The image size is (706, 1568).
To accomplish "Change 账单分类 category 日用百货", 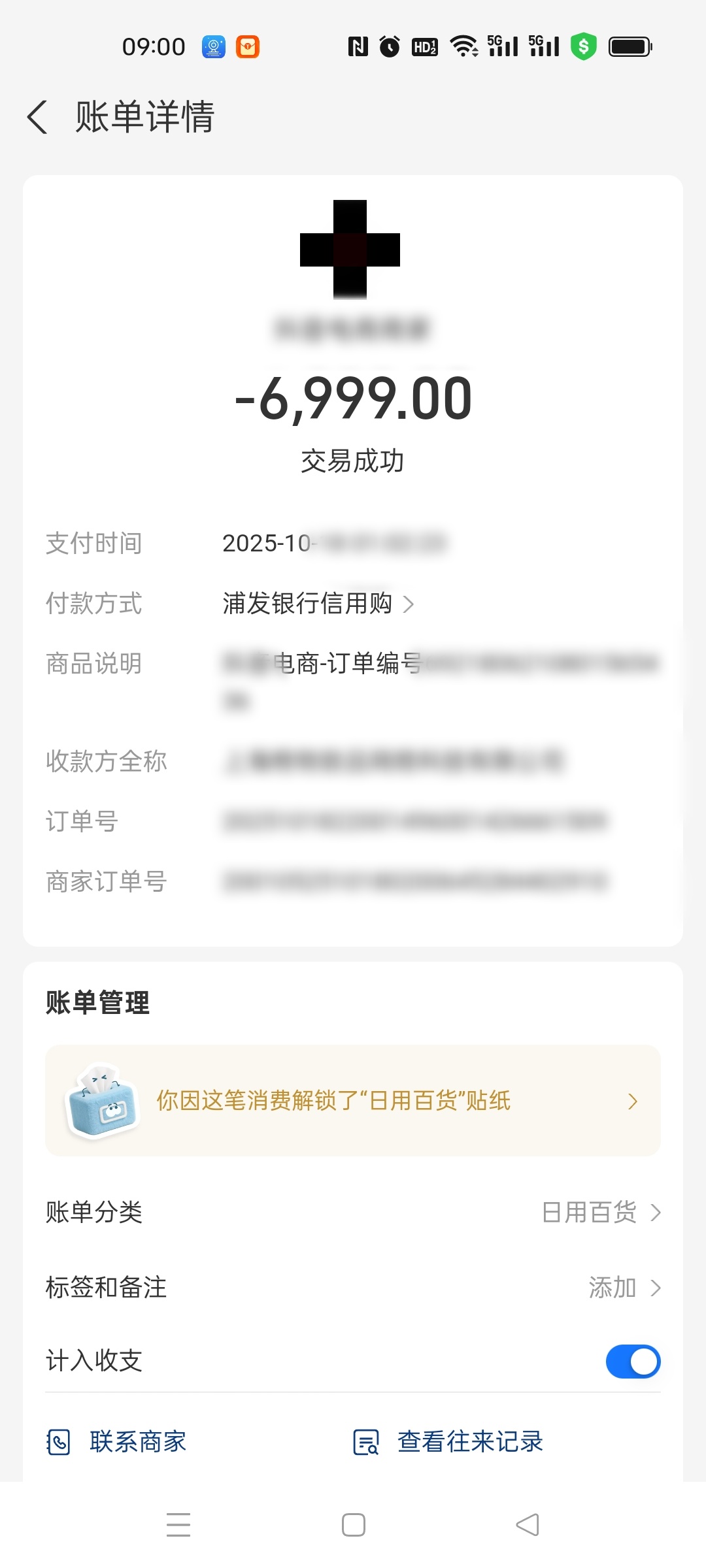I will (601, 1213).
